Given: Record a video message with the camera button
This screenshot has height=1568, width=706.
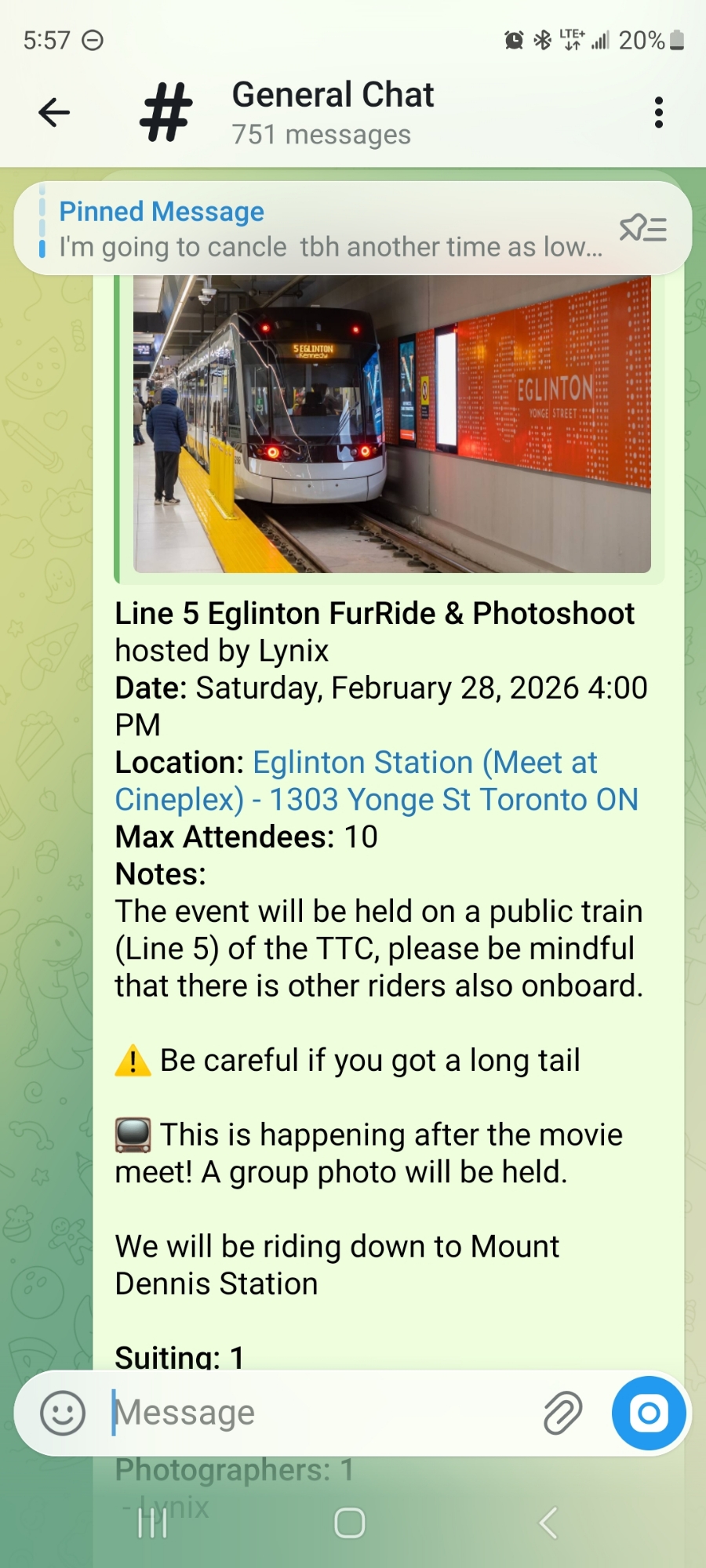Looking at the screenshot, I should coord(649,1413).
